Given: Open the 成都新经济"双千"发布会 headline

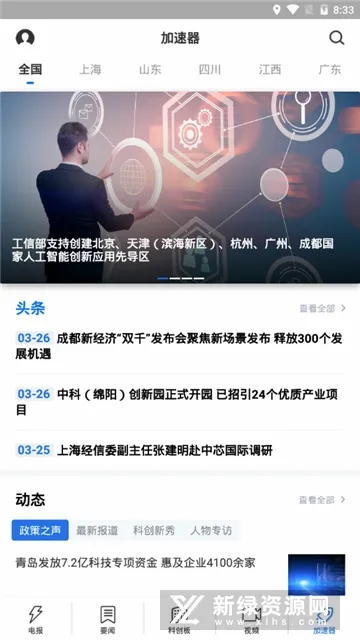Looking at the screenshot, I should coord(180,346).
